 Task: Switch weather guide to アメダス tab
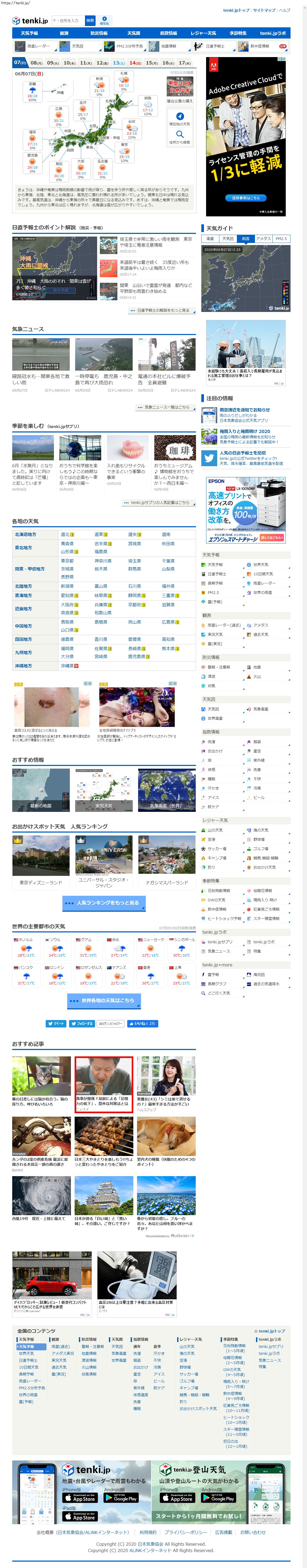tap(263, 239)
